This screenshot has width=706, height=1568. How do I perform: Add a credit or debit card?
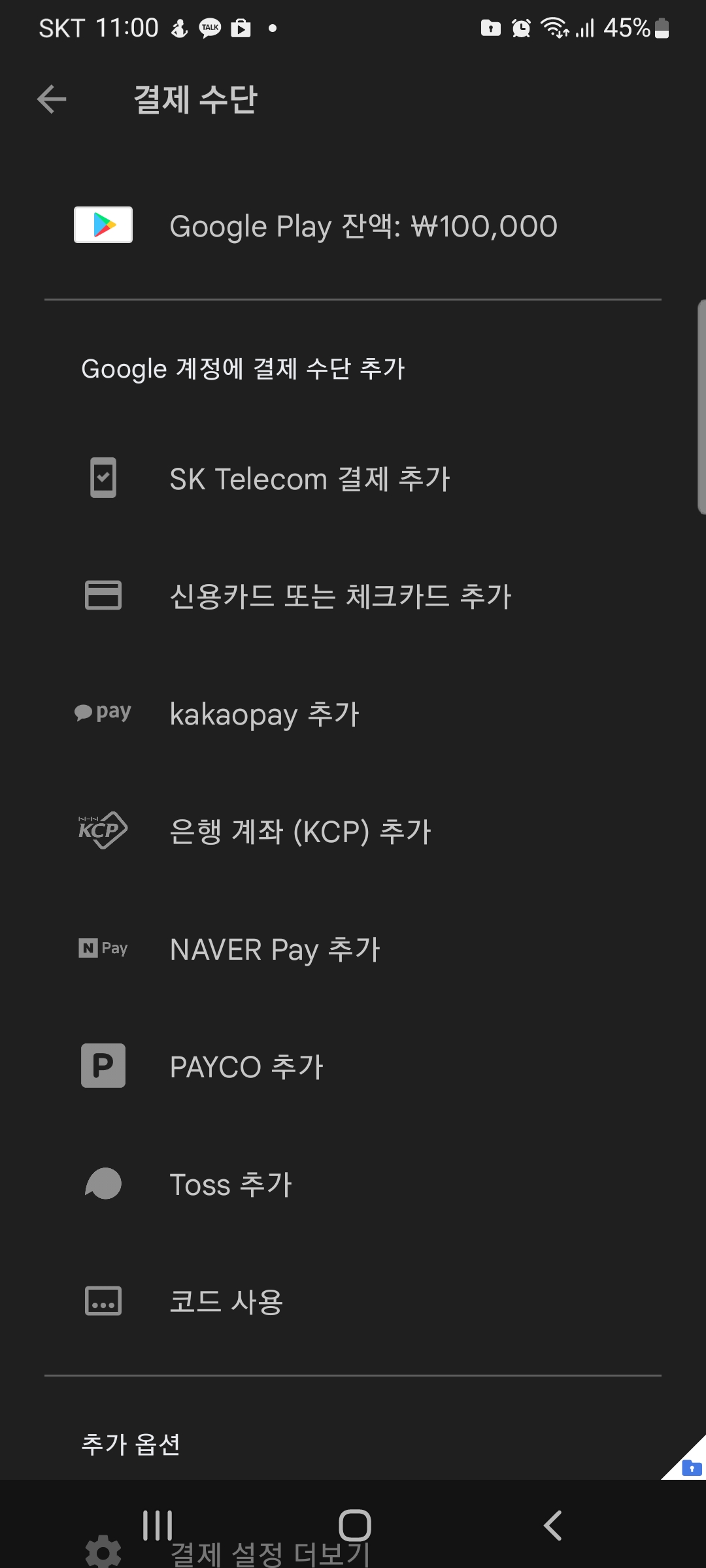(340, 596)
